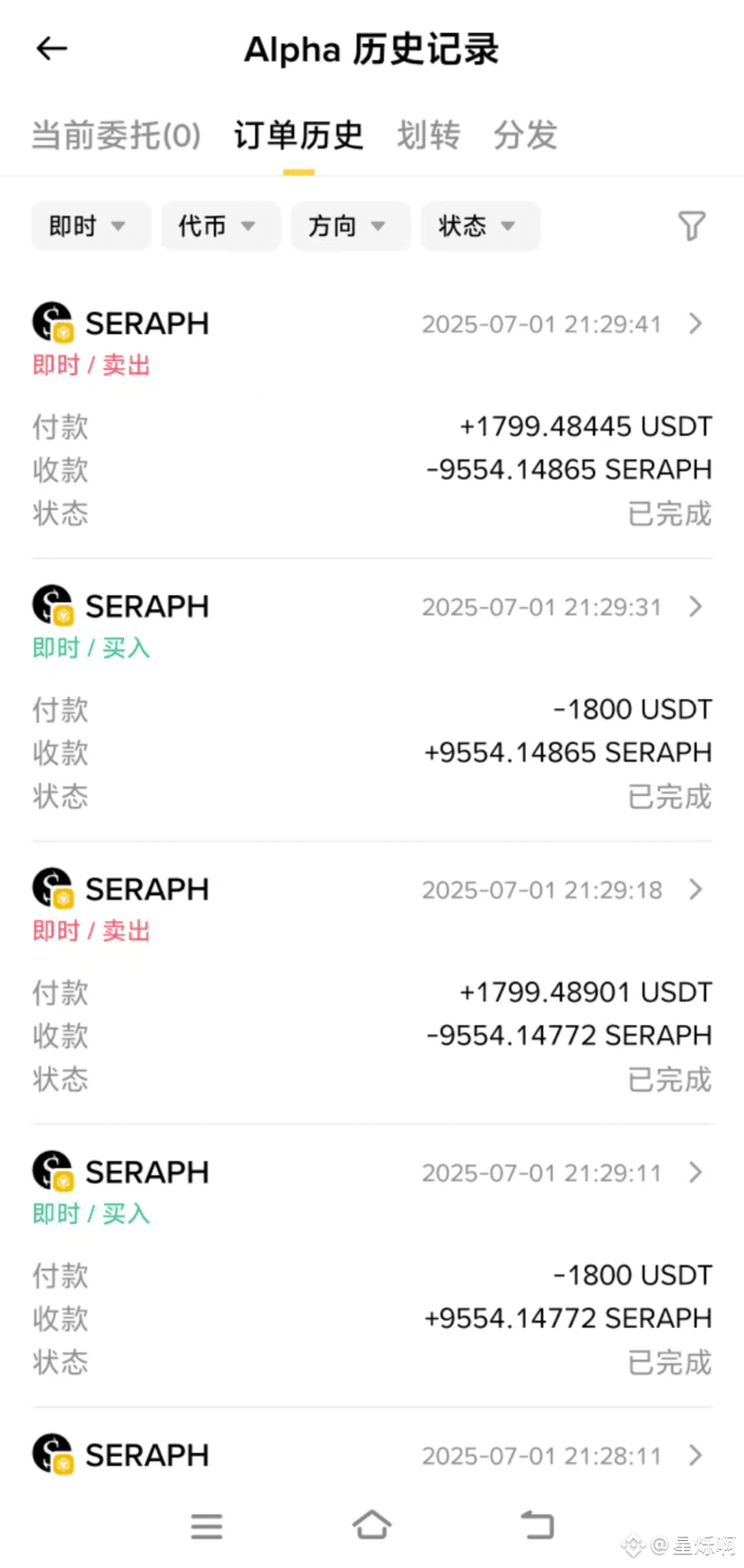Expand the 21:29:41 sell order via its chevron

(x=695, y=324)
